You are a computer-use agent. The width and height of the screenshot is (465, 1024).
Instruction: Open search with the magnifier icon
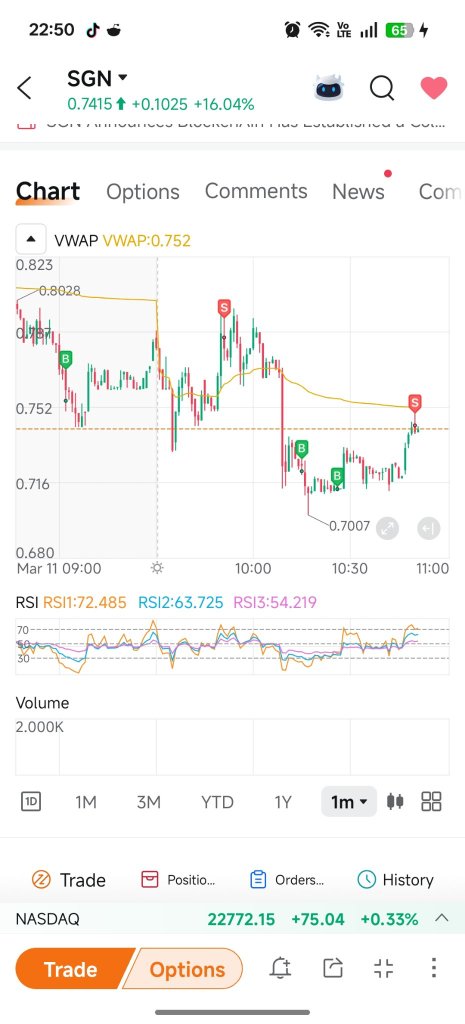pyautogui.click(x=382, y=87)
